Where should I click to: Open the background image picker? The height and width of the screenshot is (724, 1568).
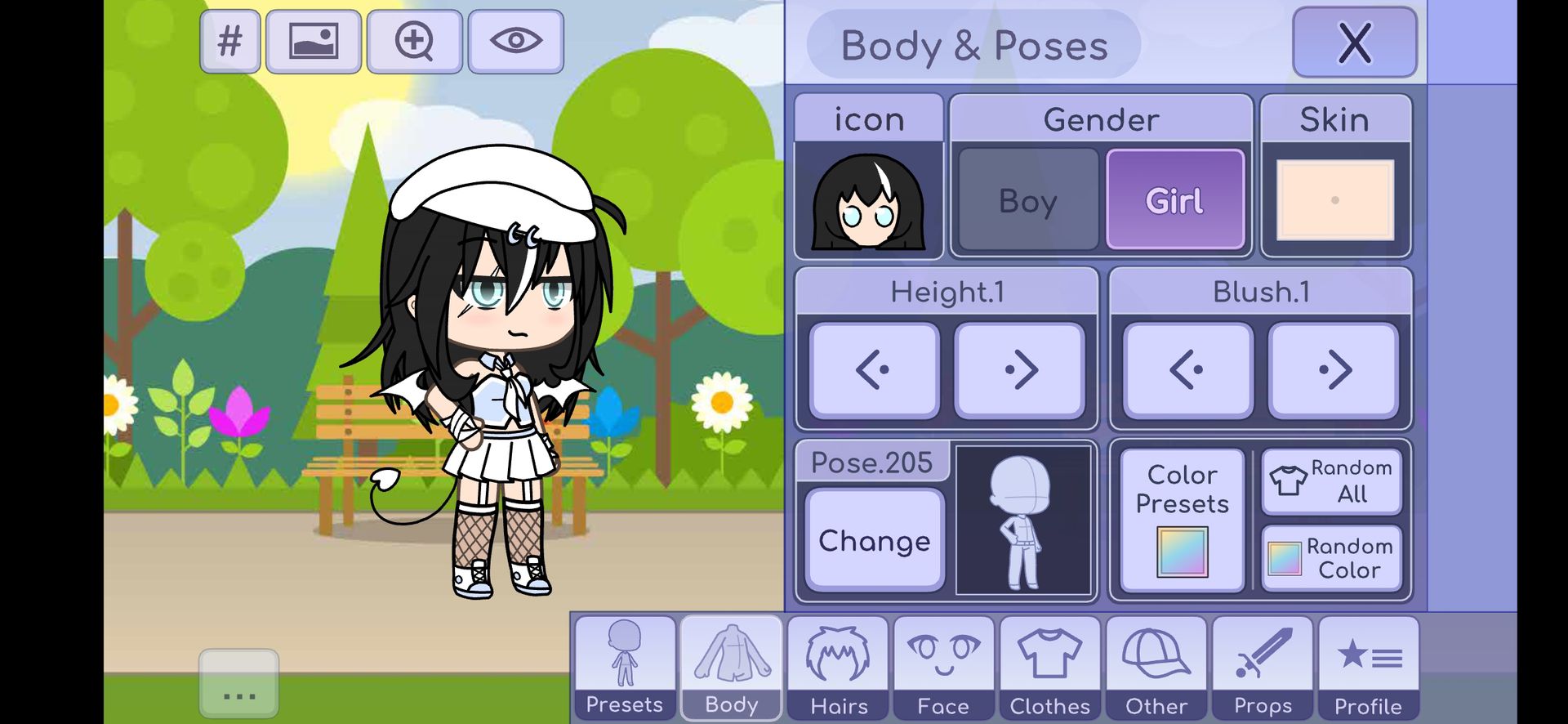[314, 42]
